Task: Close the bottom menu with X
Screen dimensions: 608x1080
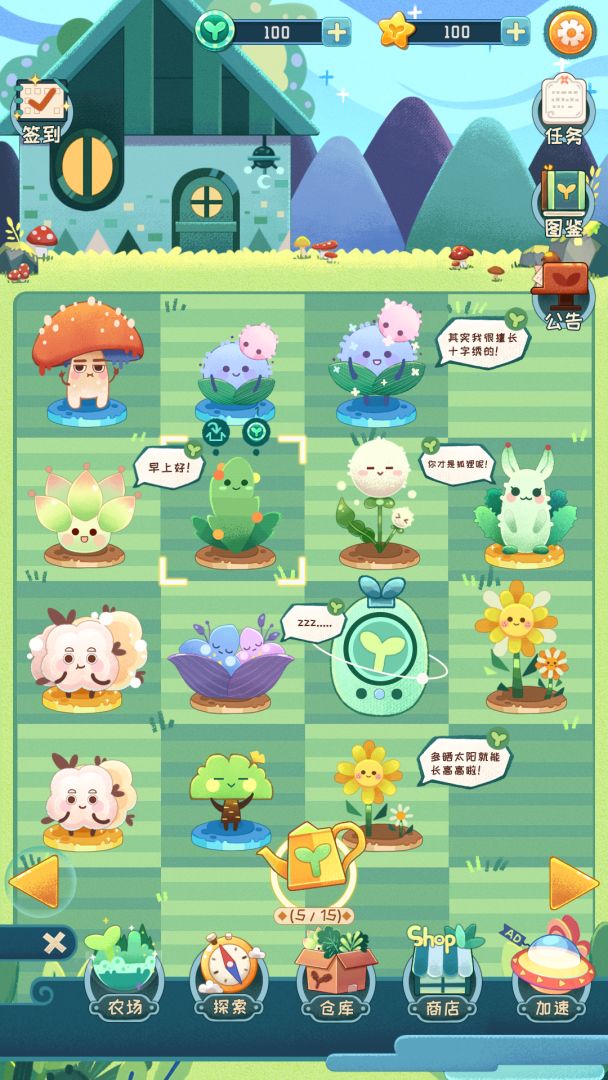Action: 55,942
